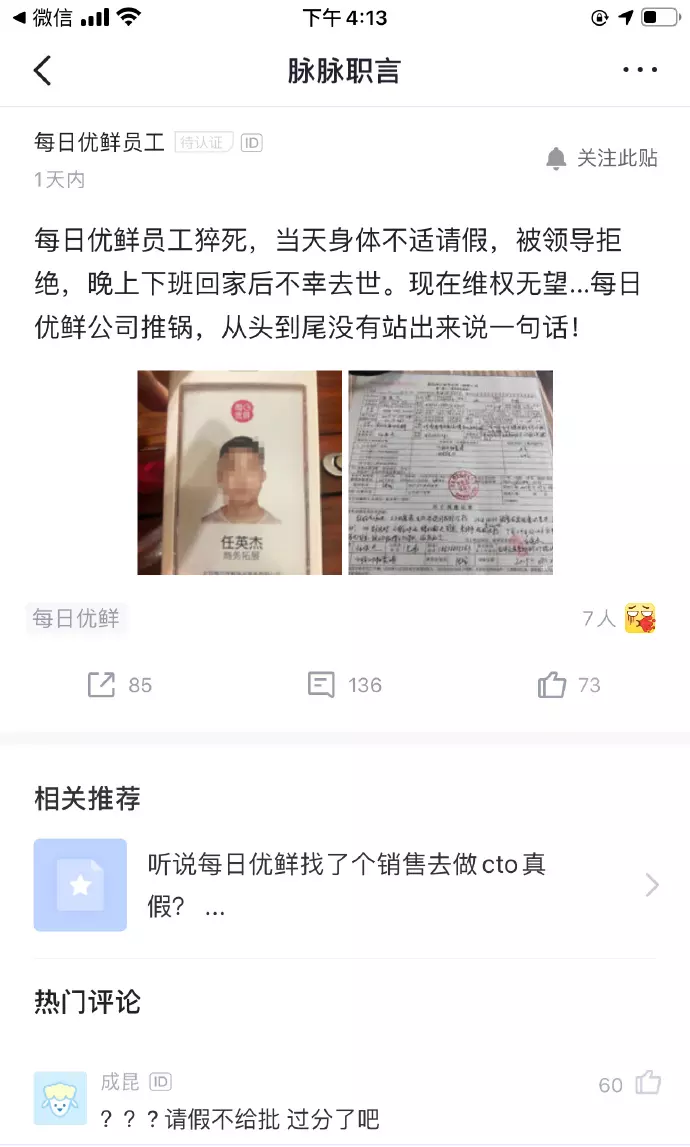
Task: Go back using the top-left arrow
Action: pyautogui.click(x=42, y=70)
